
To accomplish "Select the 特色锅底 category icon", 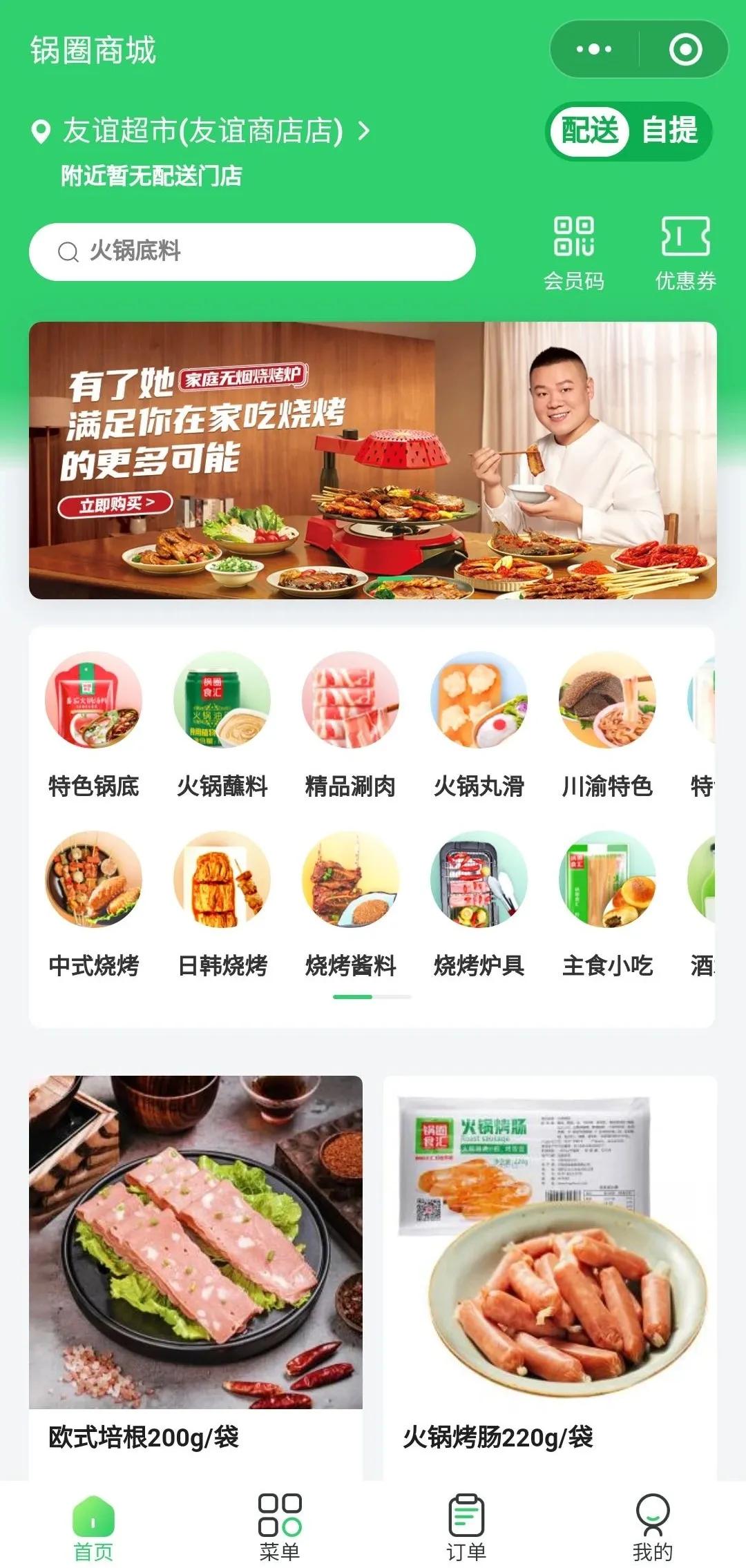I will point(93,701).
